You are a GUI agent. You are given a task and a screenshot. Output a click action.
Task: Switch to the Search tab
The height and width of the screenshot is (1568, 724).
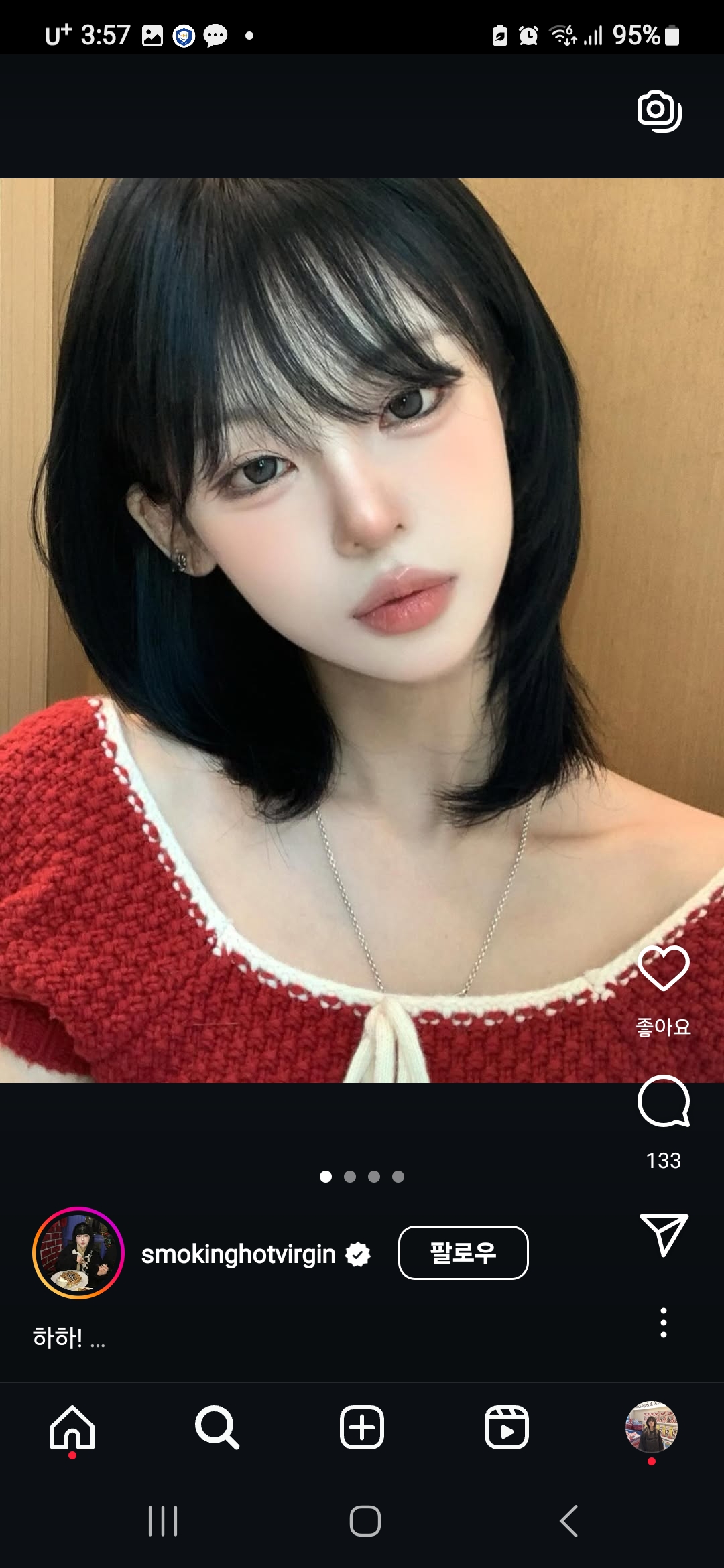pos(217,1427)
